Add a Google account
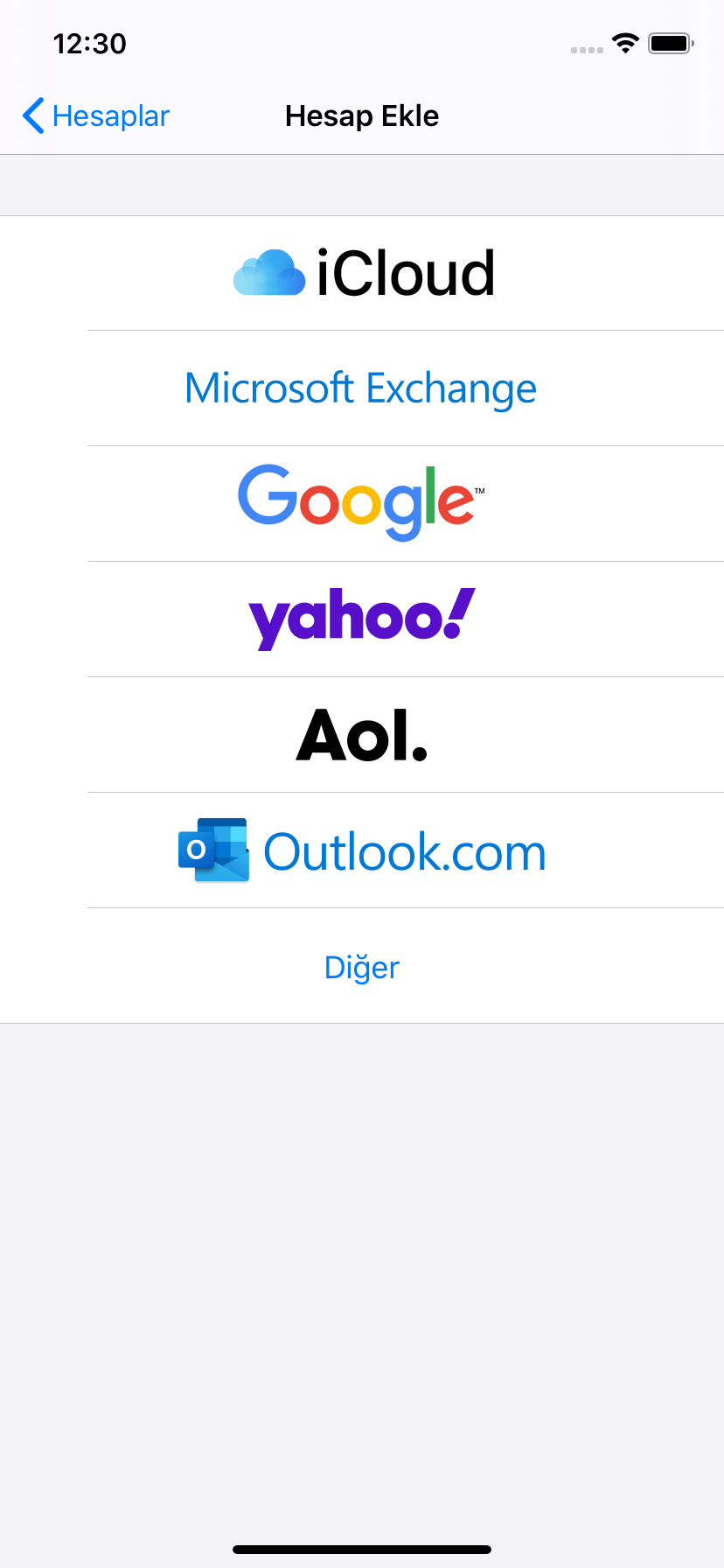 pos(362,503)
